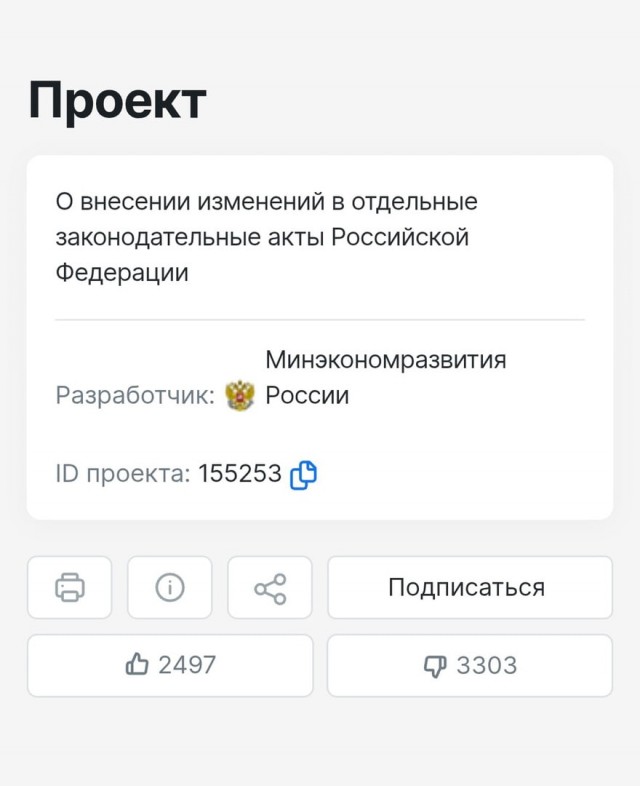Vote thumbs down with 3303 dislikes
The width and height of the screenshot is (640, 786).
[x=469, y=665]
